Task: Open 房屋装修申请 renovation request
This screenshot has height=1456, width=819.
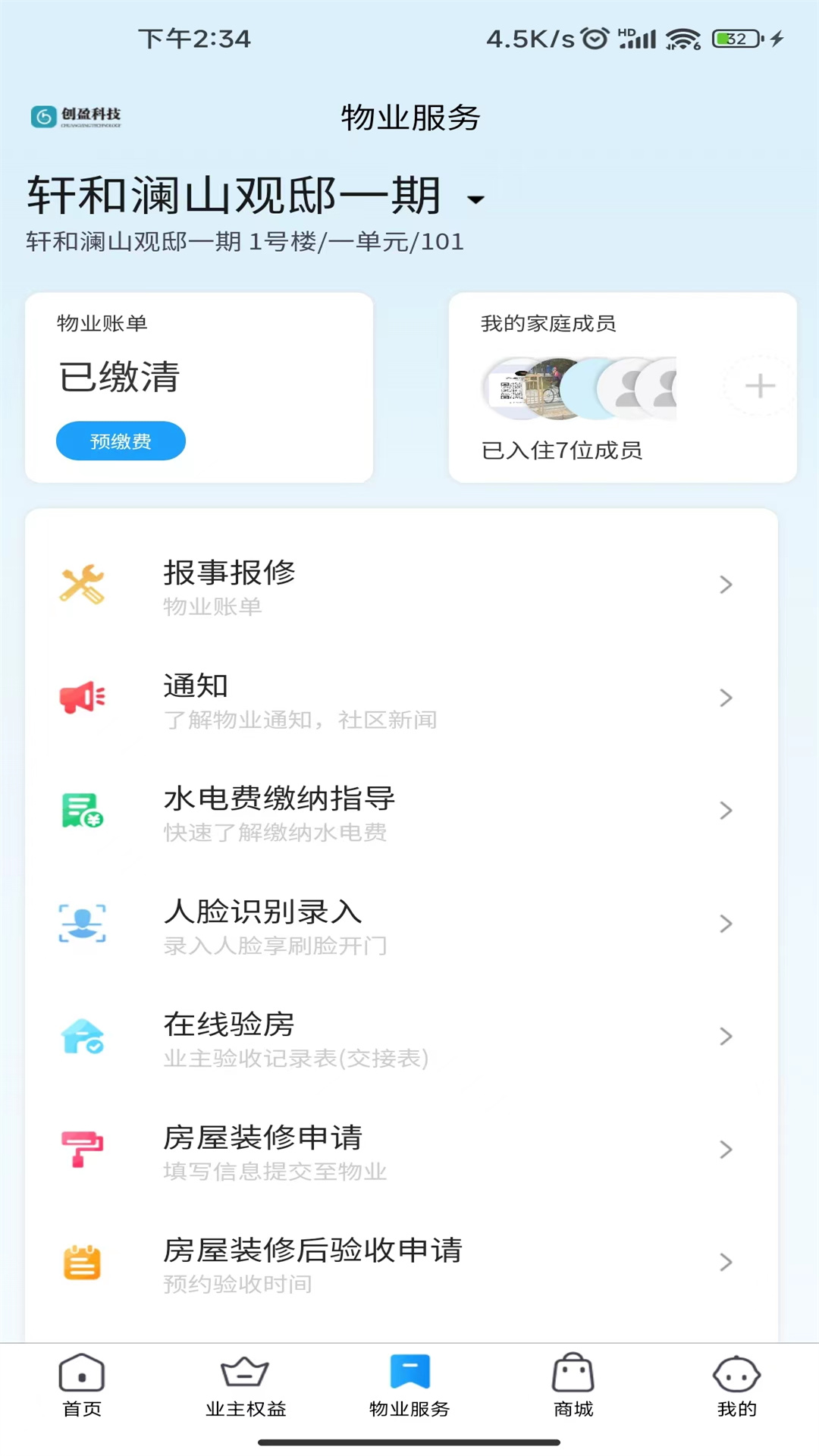Action: (x=402, y=1150)
